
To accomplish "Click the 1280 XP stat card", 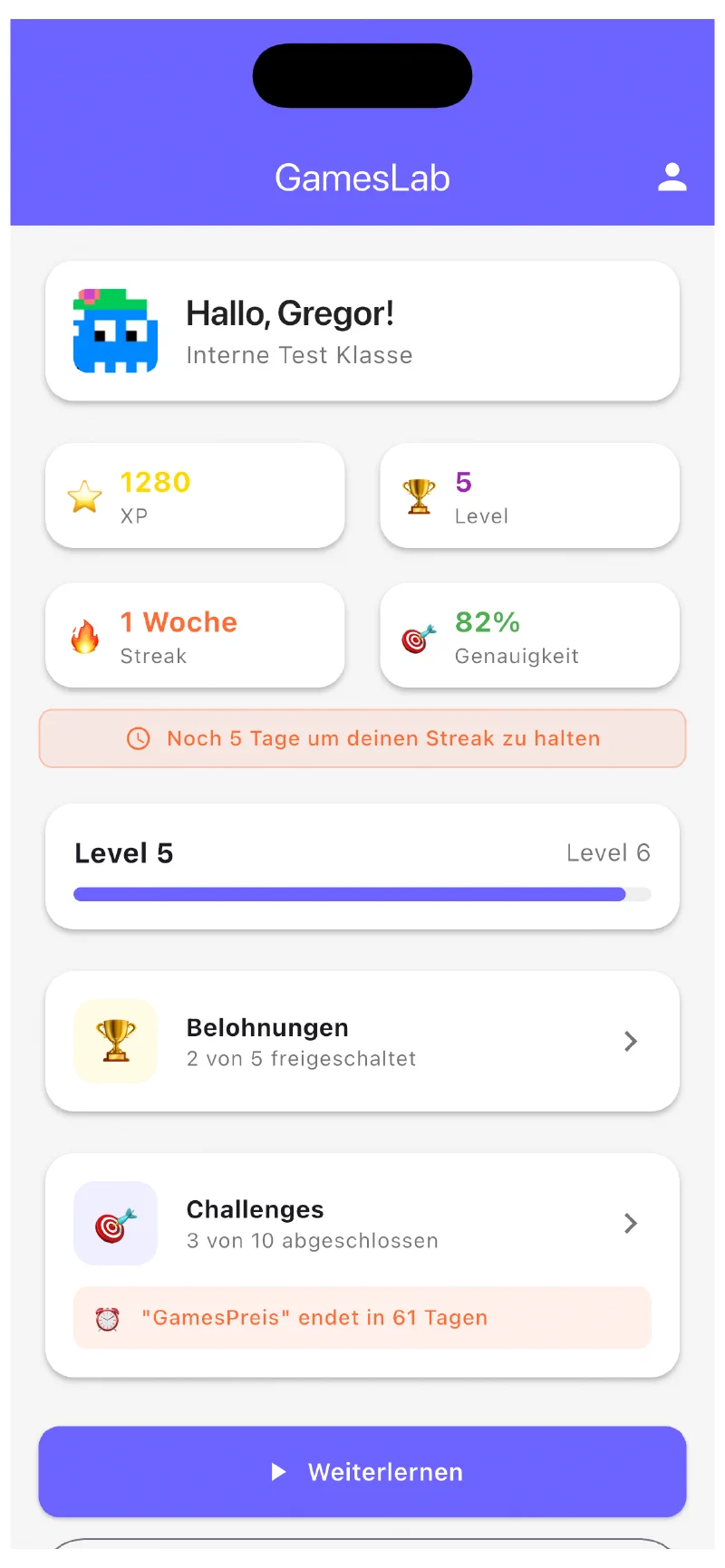I will point(195,496).
